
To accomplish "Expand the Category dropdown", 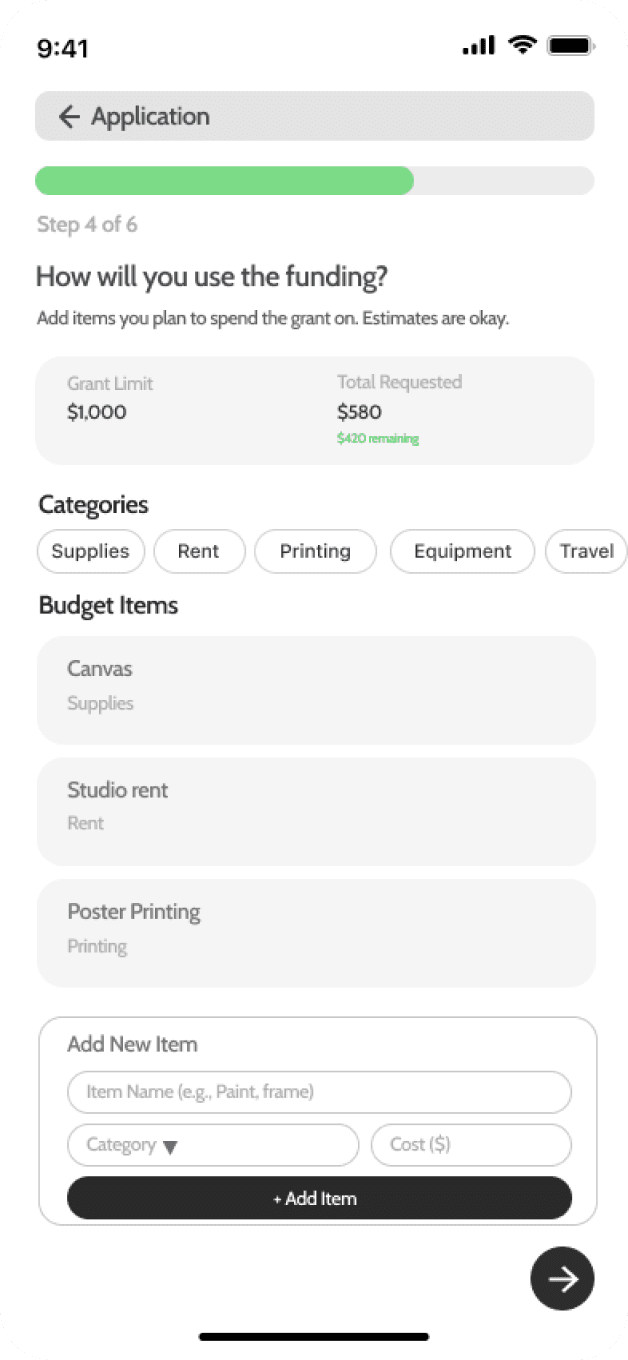I will point(213,1145).
